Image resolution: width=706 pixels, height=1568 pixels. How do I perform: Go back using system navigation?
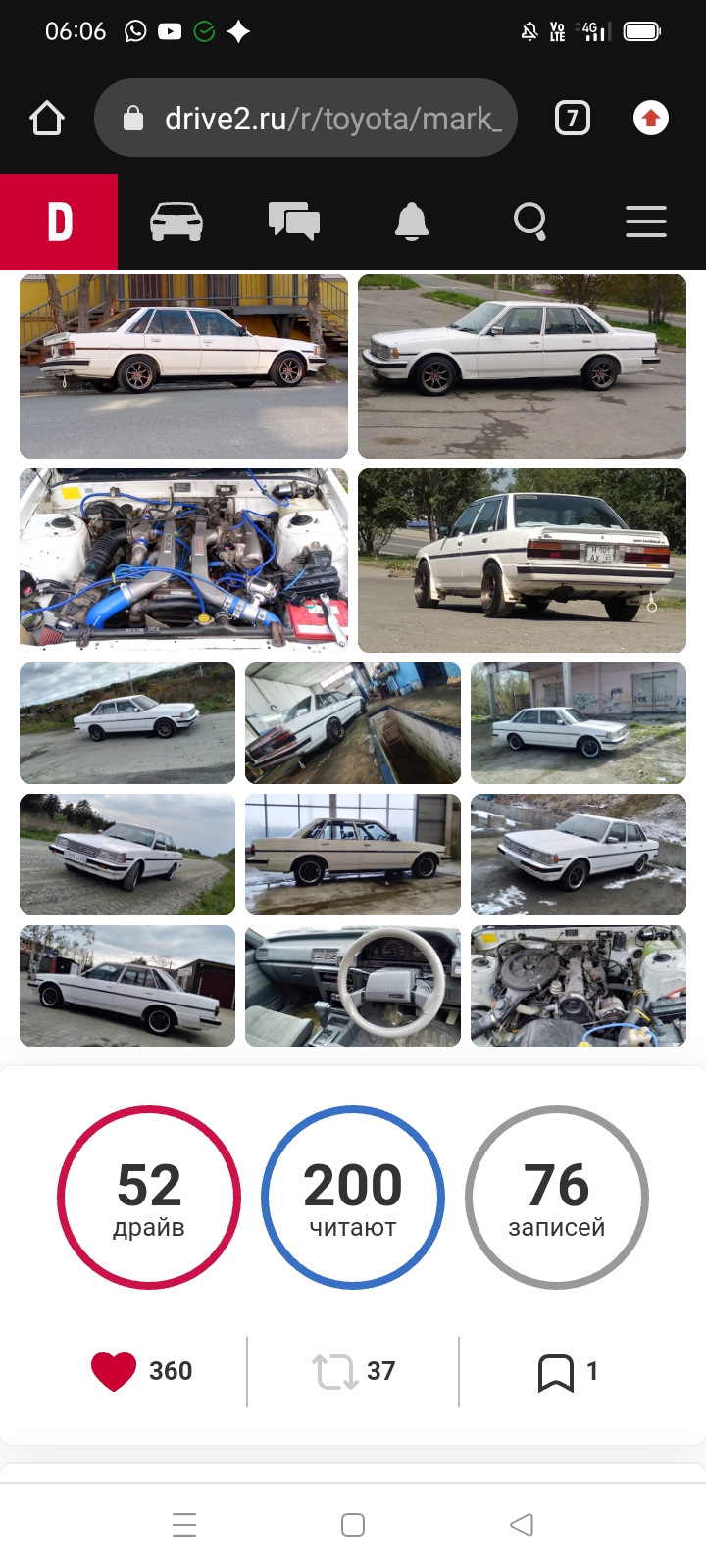point(522,1524)
